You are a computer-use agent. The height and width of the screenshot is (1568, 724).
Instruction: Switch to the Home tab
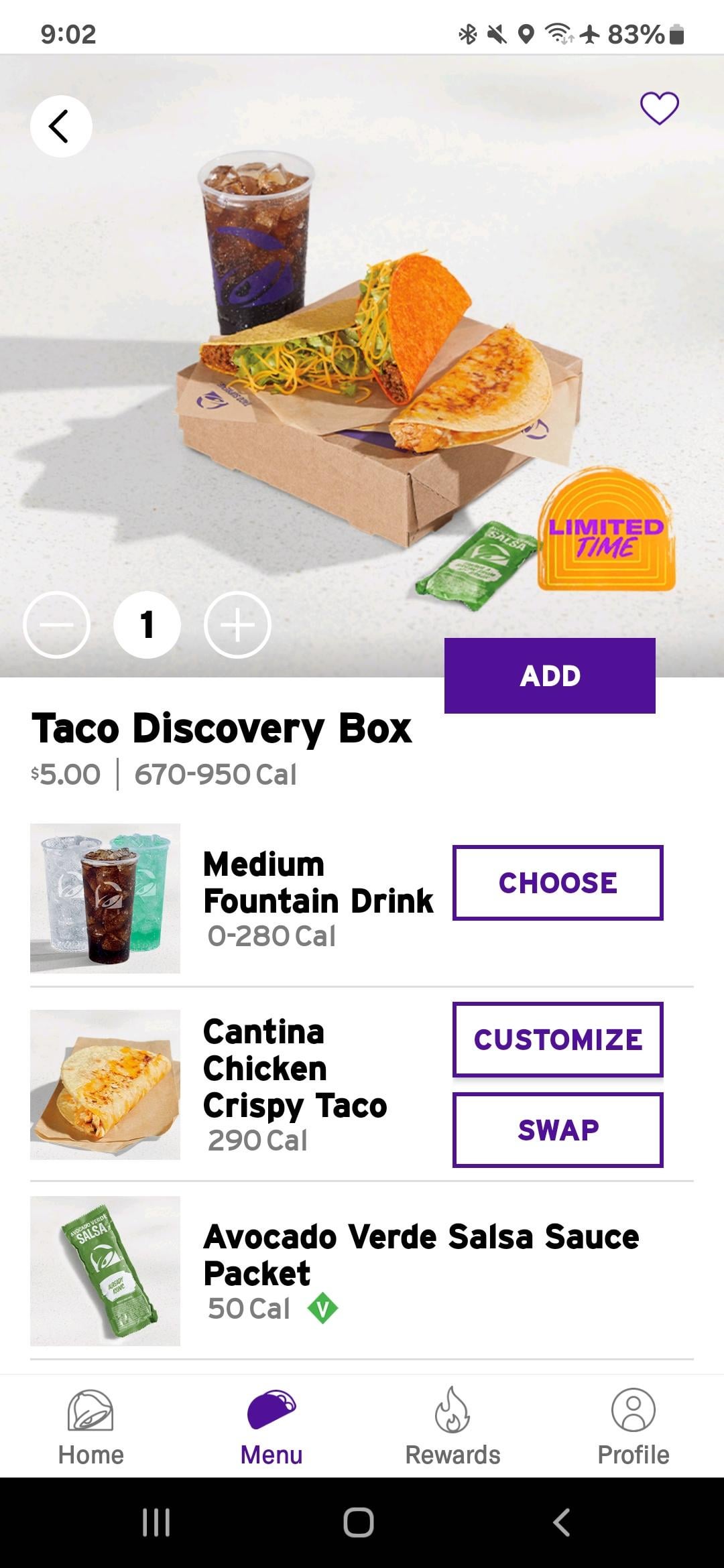(x=90, y=1427)
